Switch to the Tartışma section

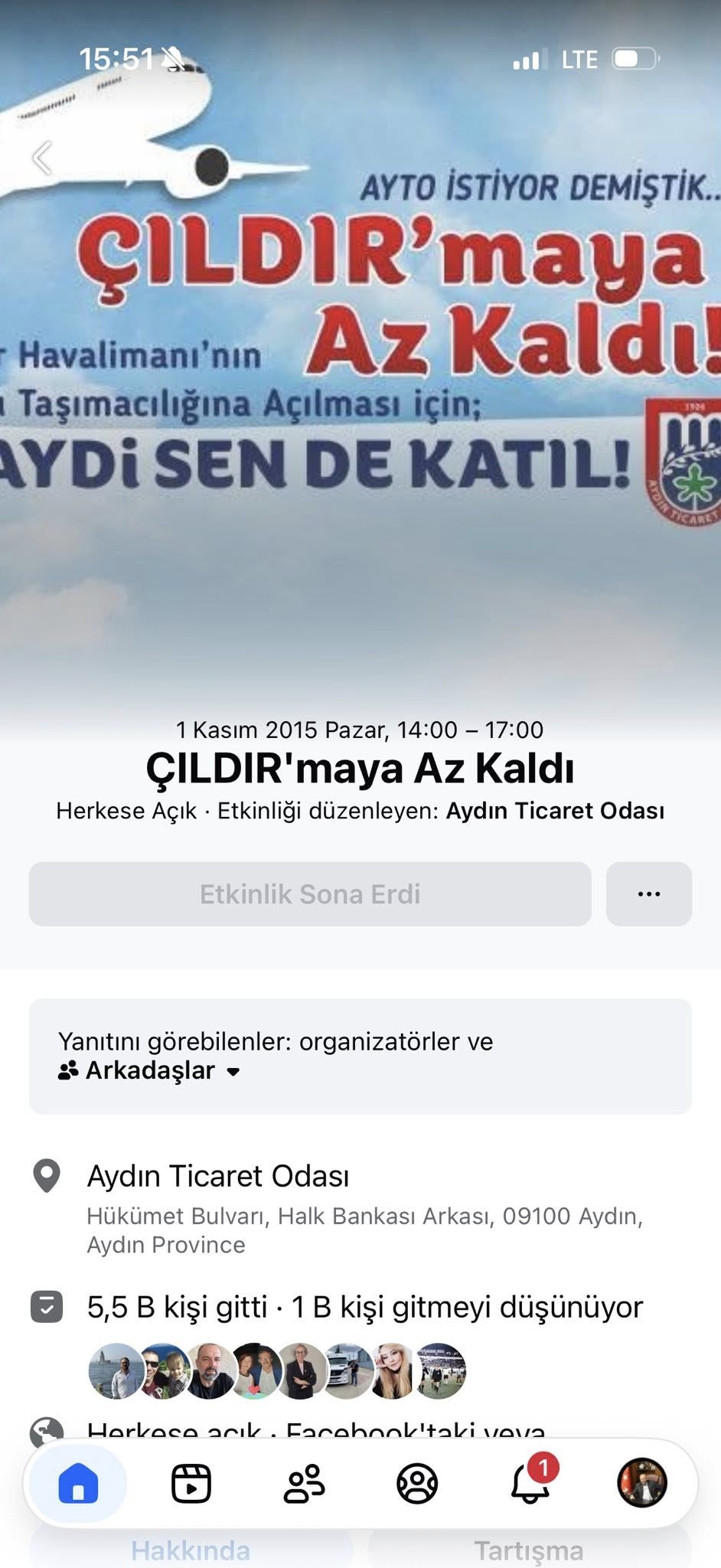529,1550
